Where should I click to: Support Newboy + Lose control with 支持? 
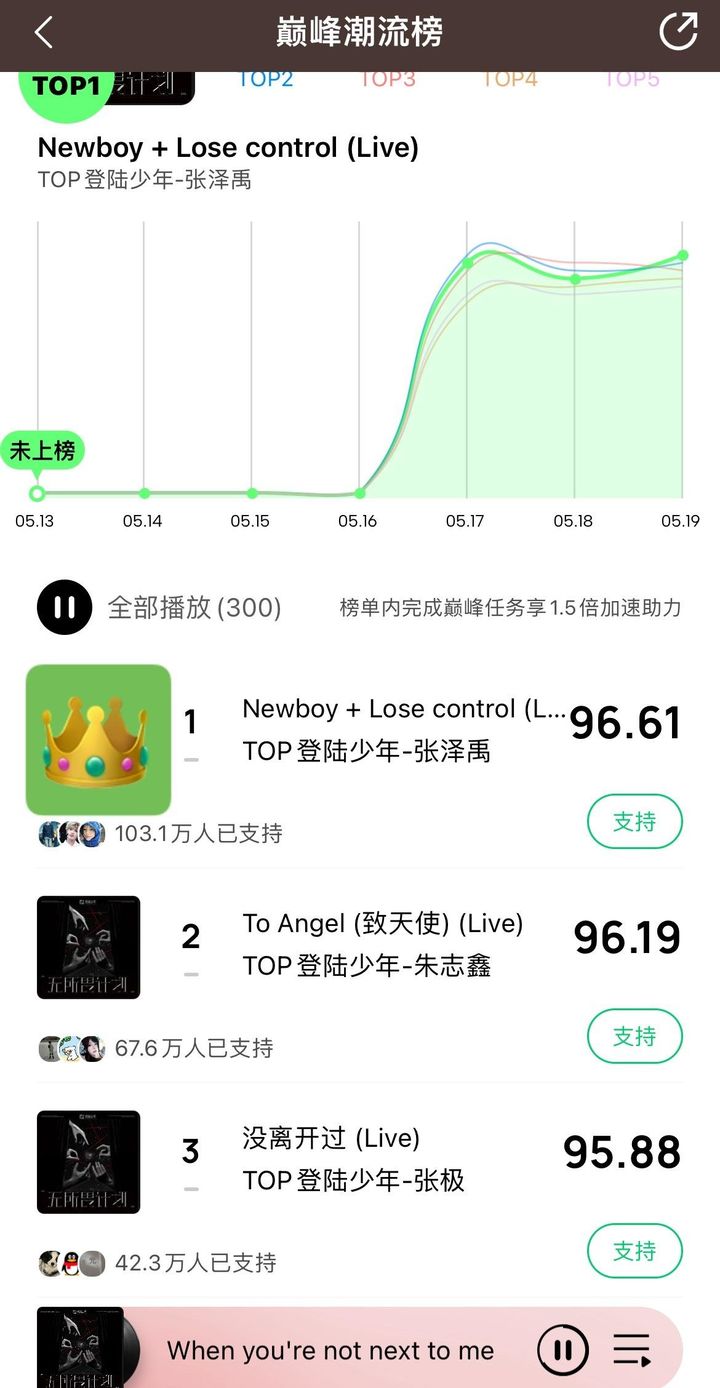tap(634, 822)
